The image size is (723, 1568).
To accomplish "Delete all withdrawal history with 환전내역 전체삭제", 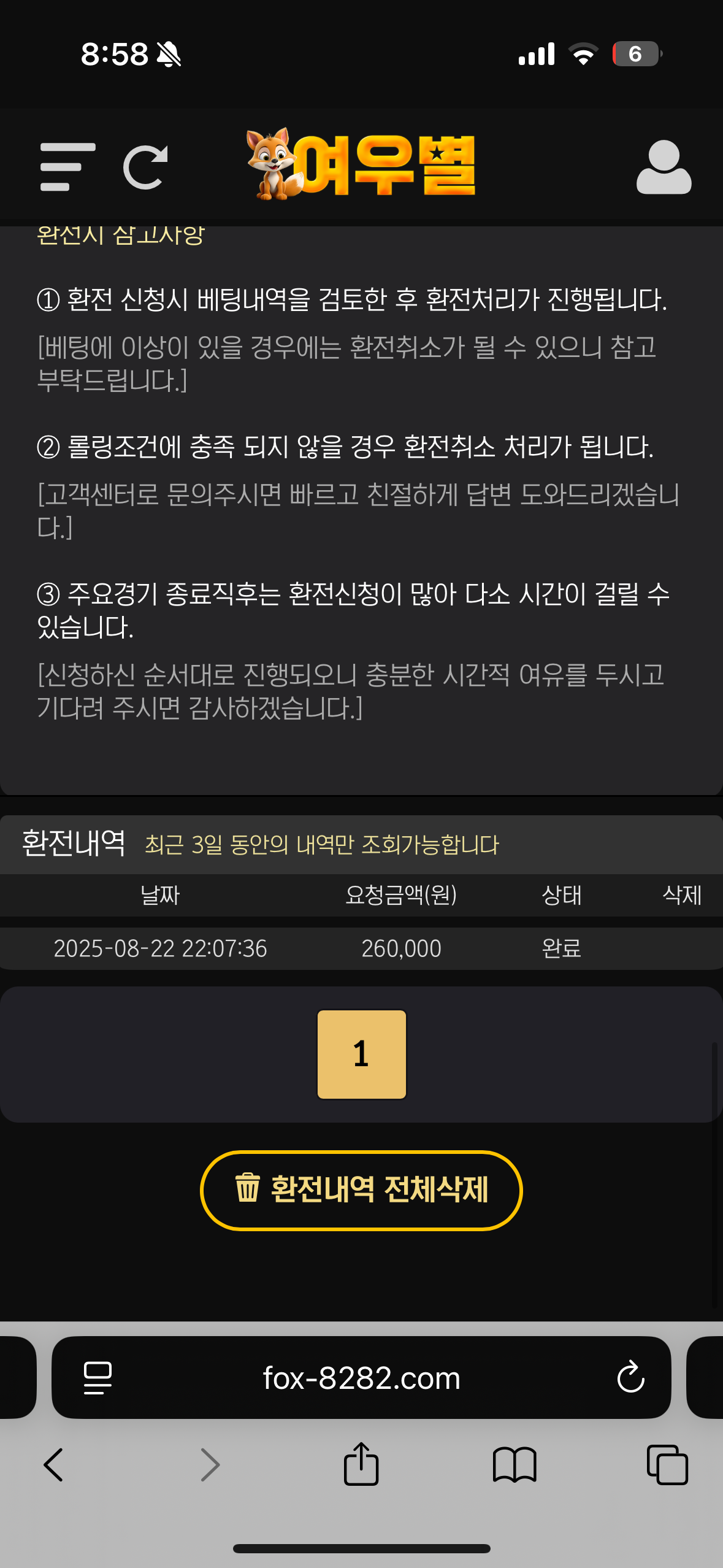I will [x=361, y=1190].
